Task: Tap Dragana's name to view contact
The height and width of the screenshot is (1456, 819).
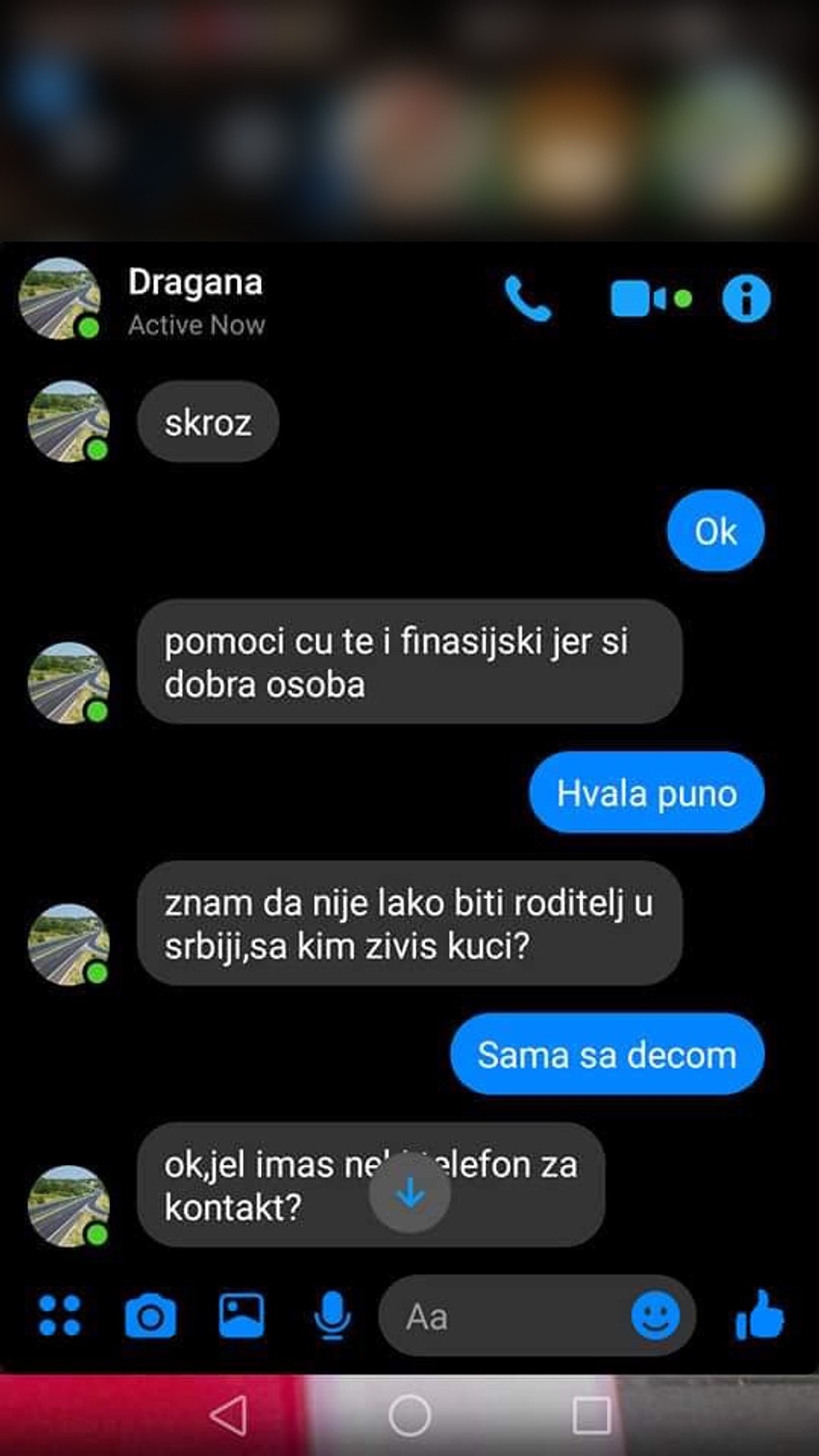Action: pos(195,281)
